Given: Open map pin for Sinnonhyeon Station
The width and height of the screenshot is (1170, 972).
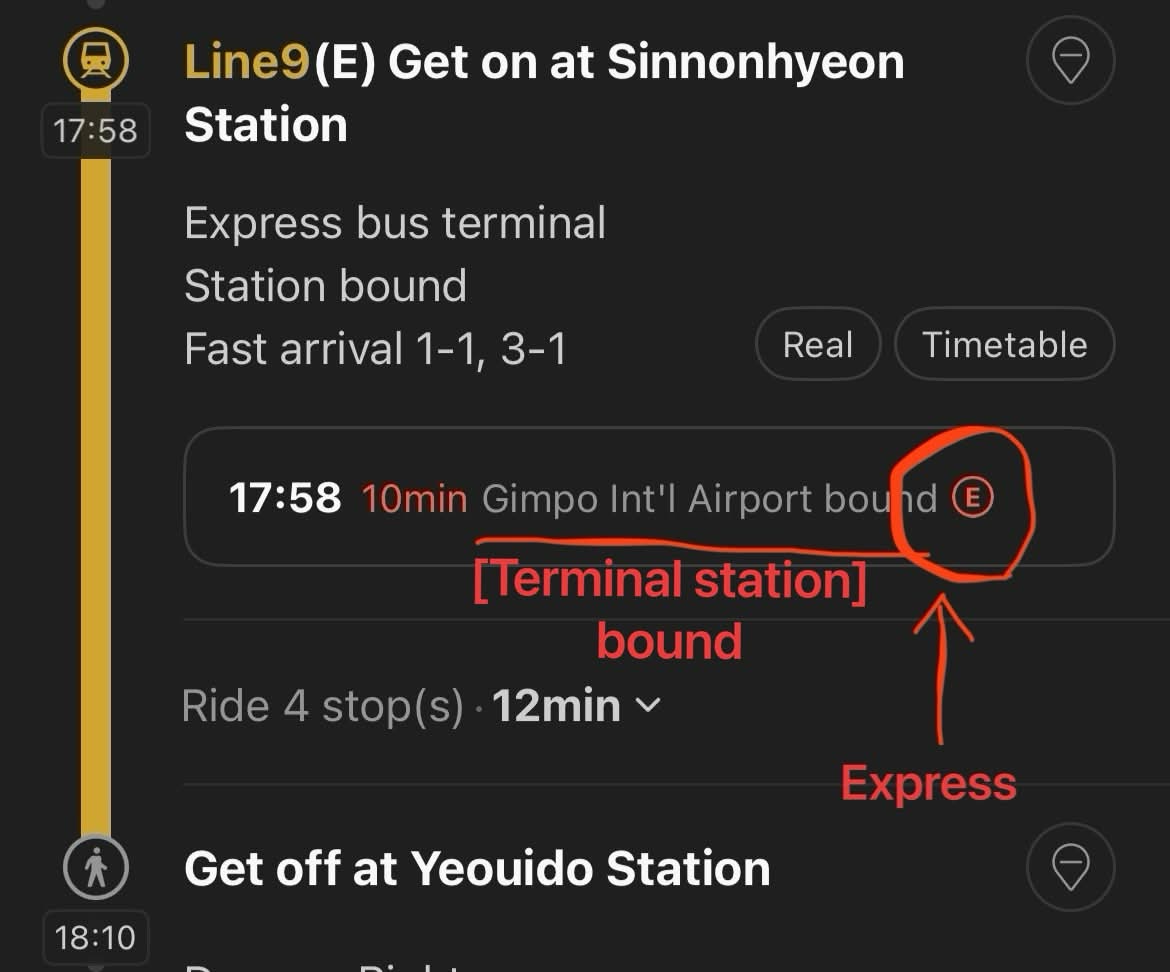Looking at the screenshot, I should pyautogui.click(x=1070, y=60).
